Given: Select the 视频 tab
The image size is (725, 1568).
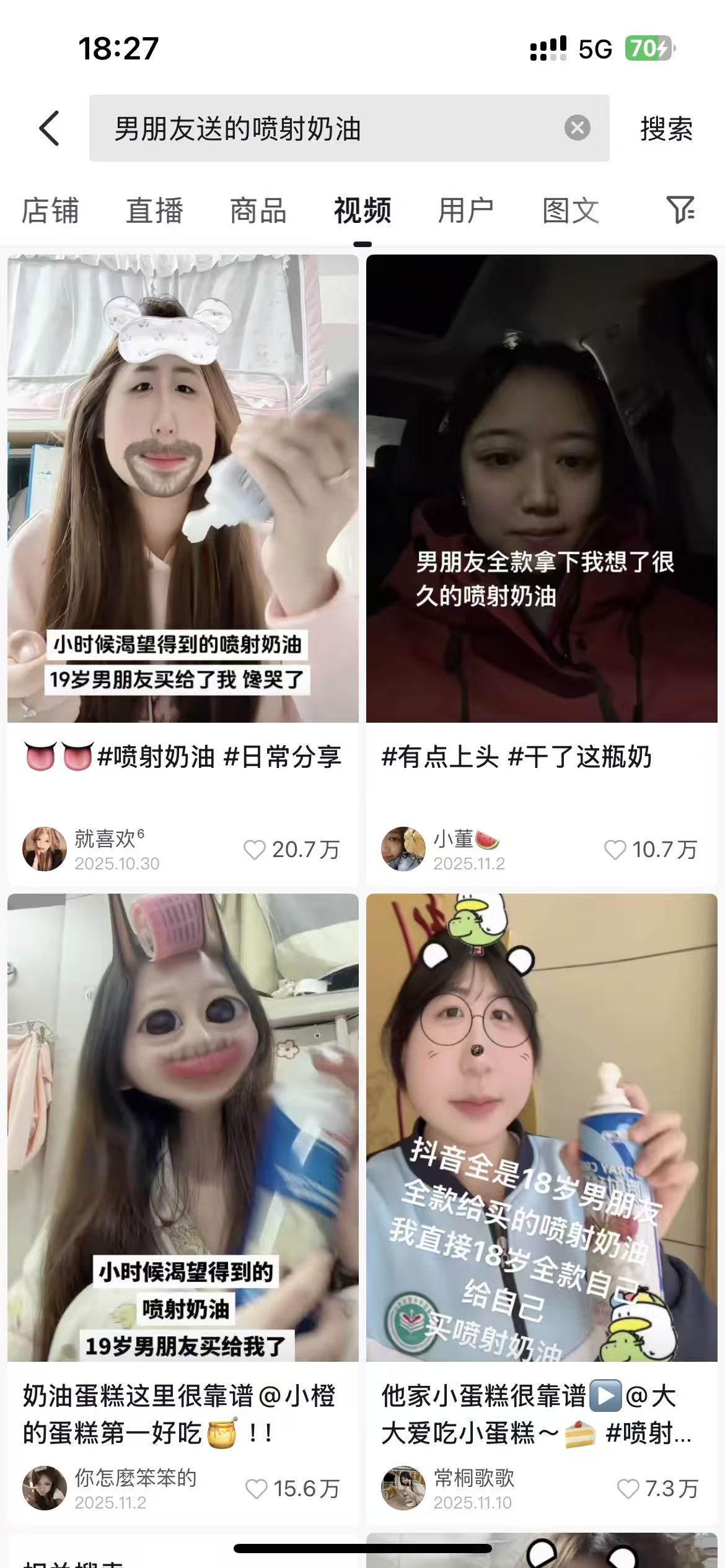Looking at the screenshot, I should click(x=362, y=211).
